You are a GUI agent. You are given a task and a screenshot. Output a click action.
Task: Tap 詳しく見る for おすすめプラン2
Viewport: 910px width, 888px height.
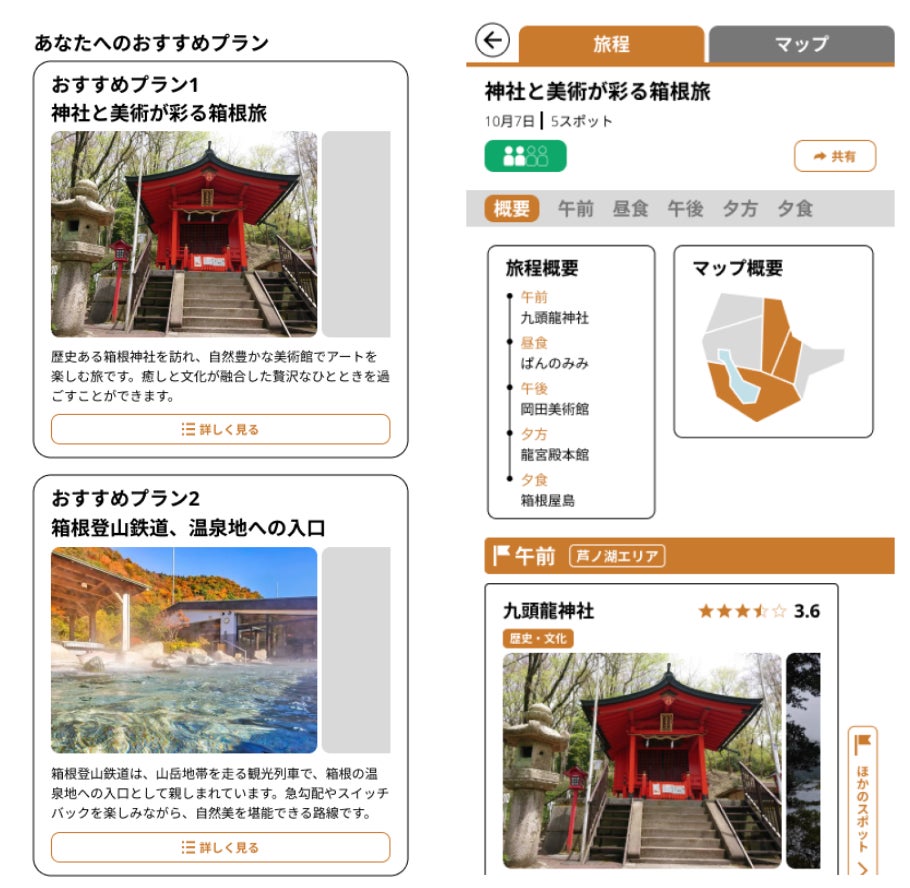220,847
